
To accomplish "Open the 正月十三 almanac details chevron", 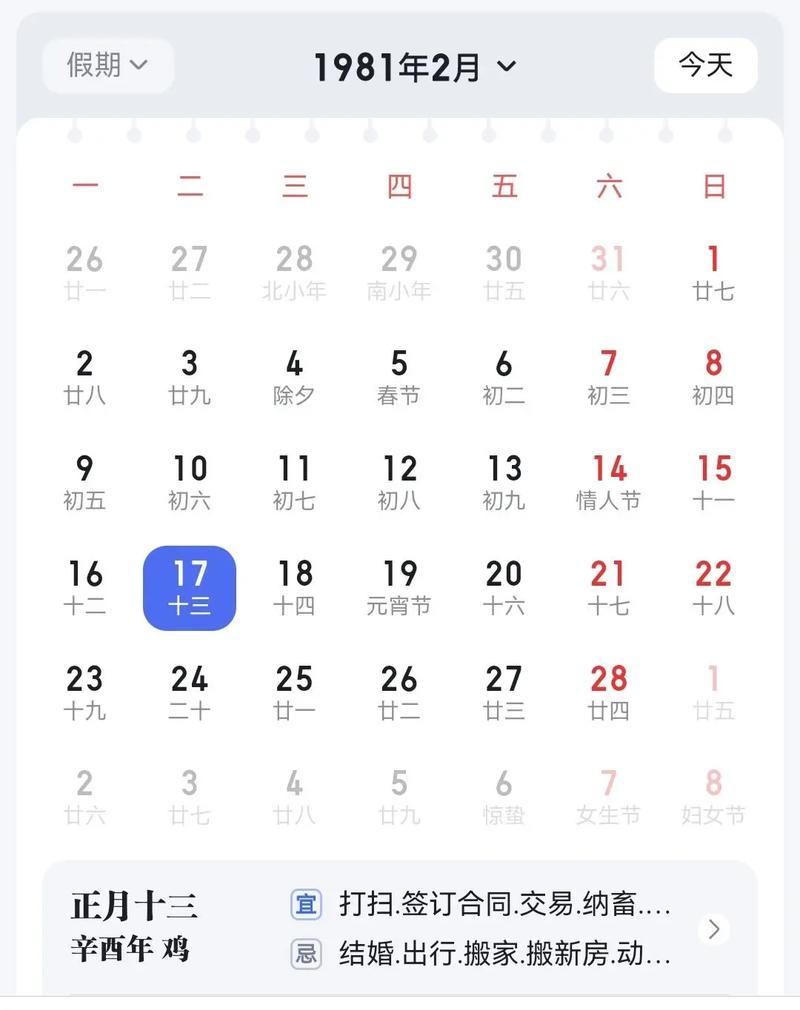I will tap(713, 930).
